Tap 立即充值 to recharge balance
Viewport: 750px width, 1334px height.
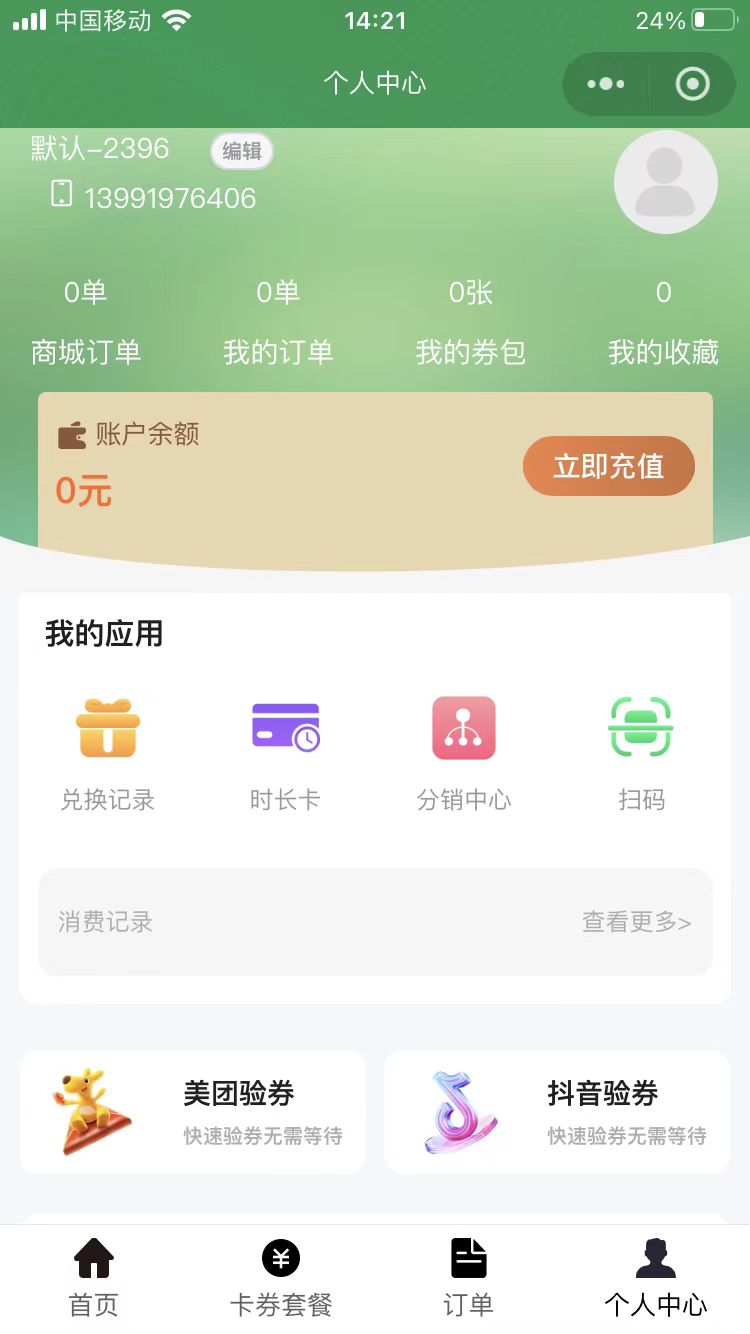tap(608, 466)
